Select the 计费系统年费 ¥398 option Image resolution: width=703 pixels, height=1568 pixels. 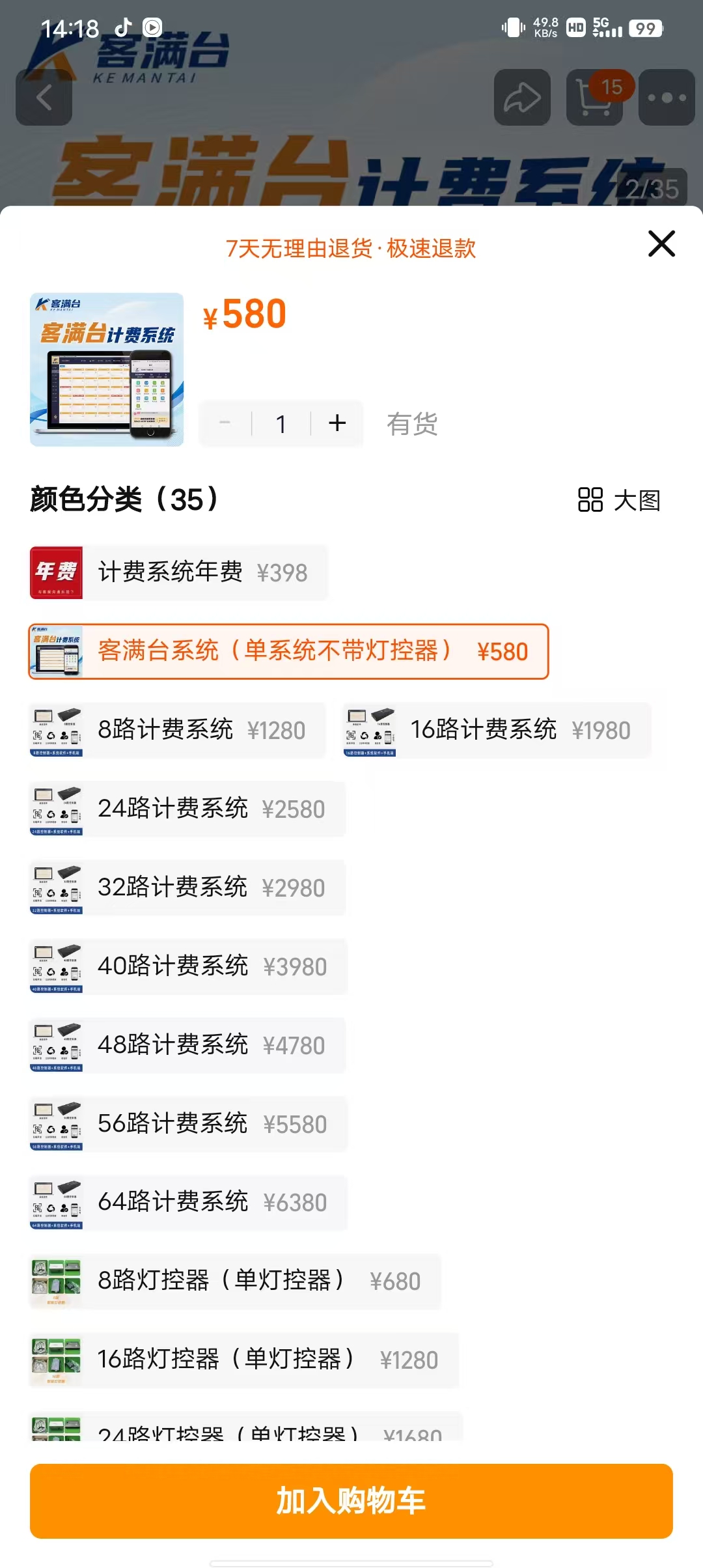(179, 572)
